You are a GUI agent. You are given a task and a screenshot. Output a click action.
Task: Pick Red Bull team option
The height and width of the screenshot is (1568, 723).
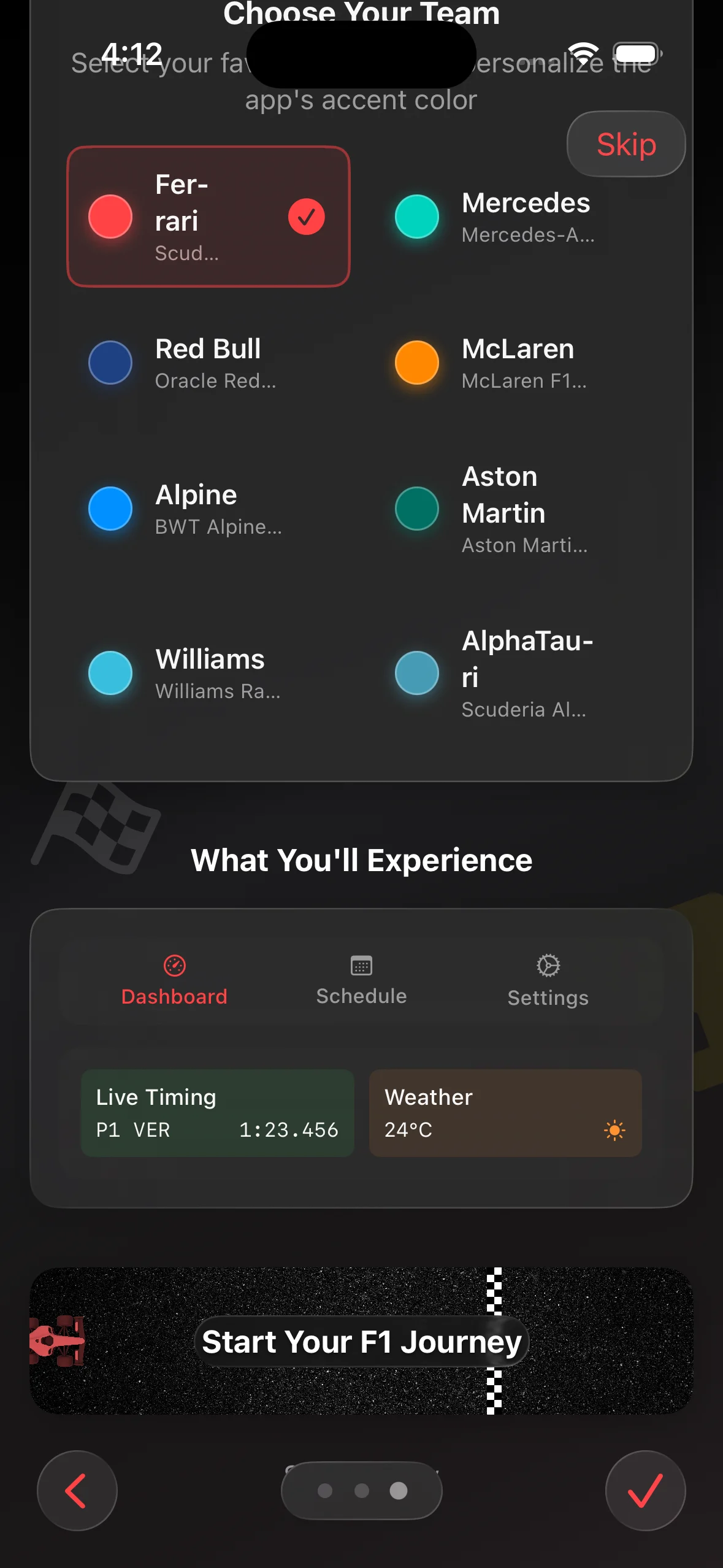pyautogui.click(x=208, y=363)
